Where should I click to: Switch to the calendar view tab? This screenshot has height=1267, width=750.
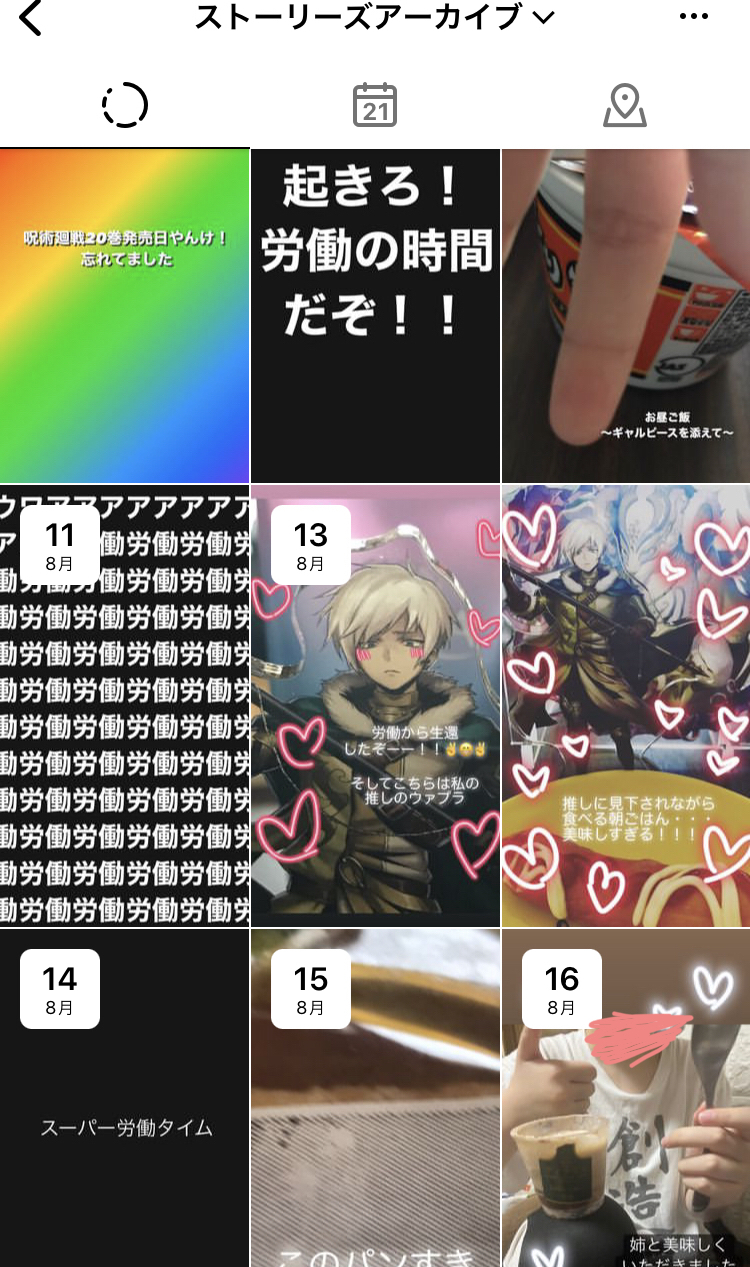coord(375,105)
